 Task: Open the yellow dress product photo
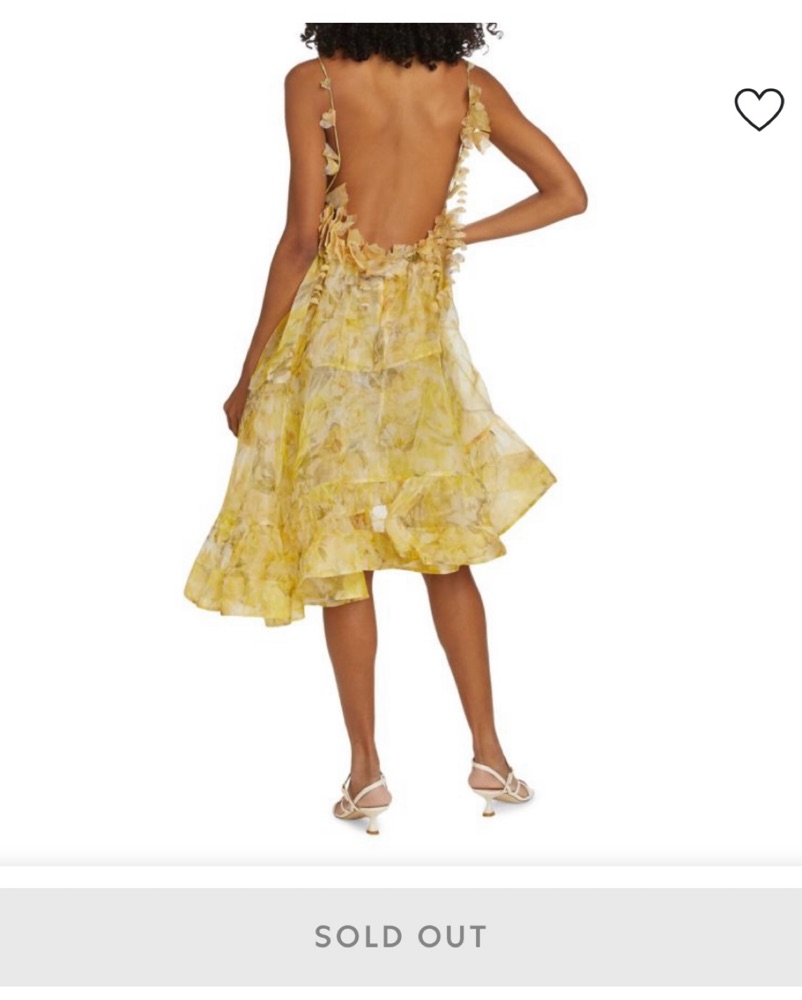tap(390, 430)
